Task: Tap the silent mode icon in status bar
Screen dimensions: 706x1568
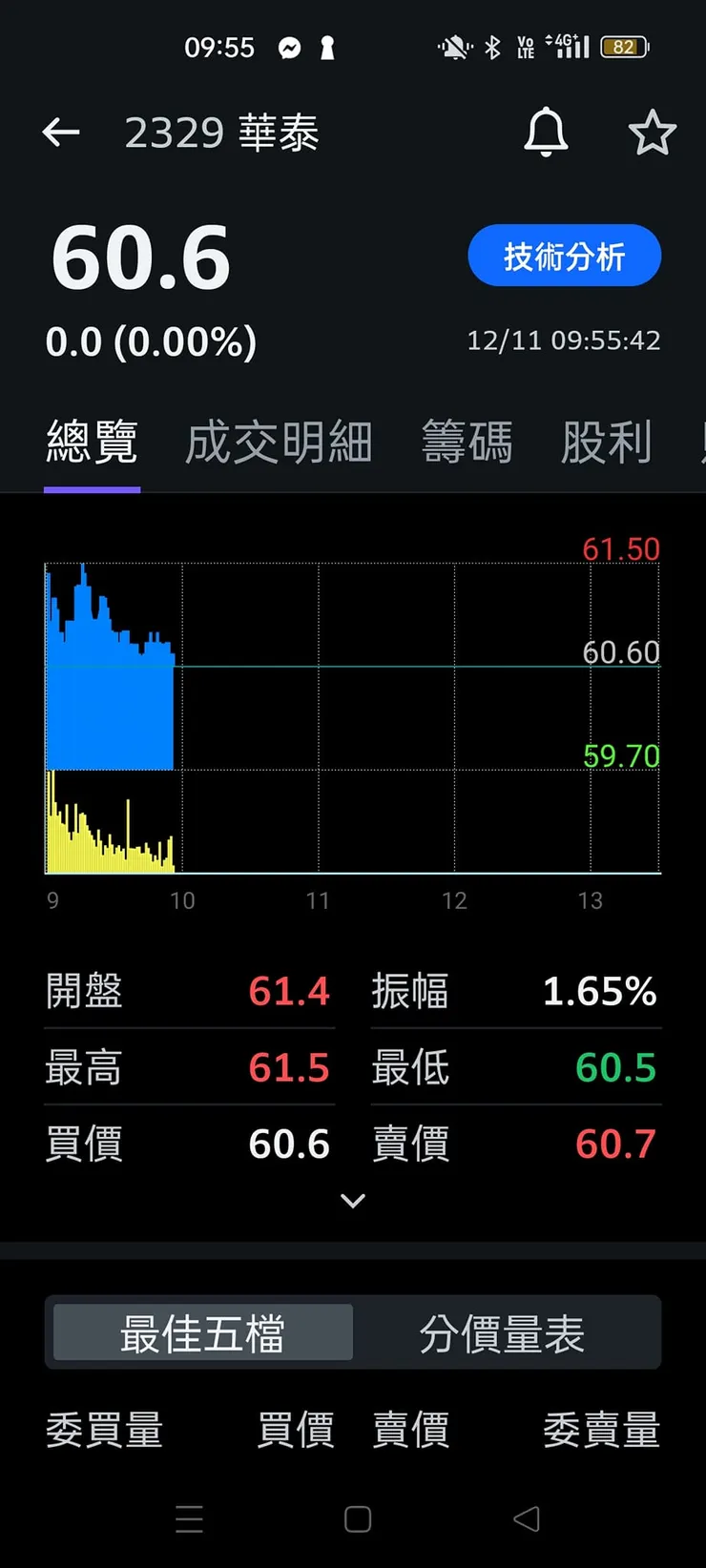Action: 455,47
